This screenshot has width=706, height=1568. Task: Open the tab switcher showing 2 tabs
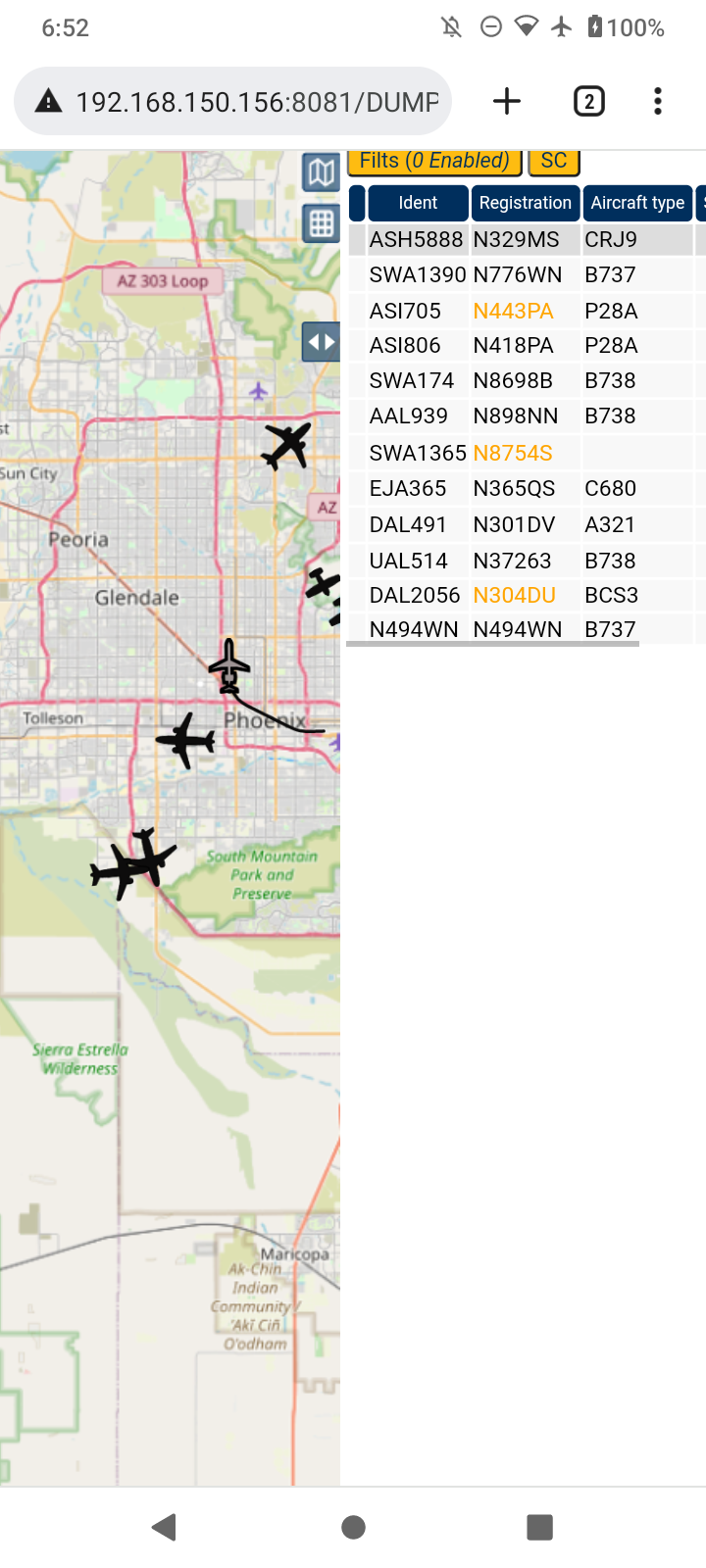(588, 101)
